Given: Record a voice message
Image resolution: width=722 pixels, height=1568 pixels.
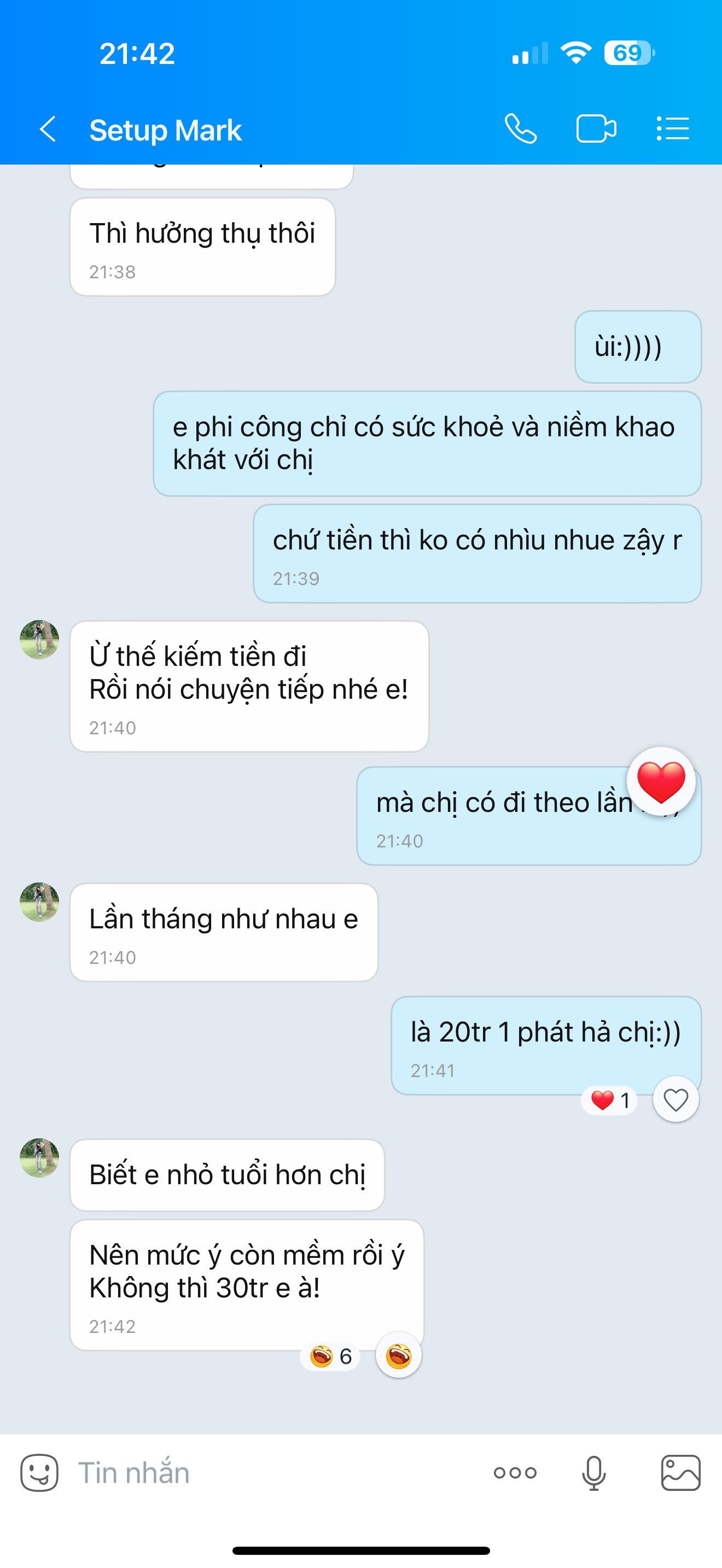Looking at the screenshot, I should tap(593, 1473).
